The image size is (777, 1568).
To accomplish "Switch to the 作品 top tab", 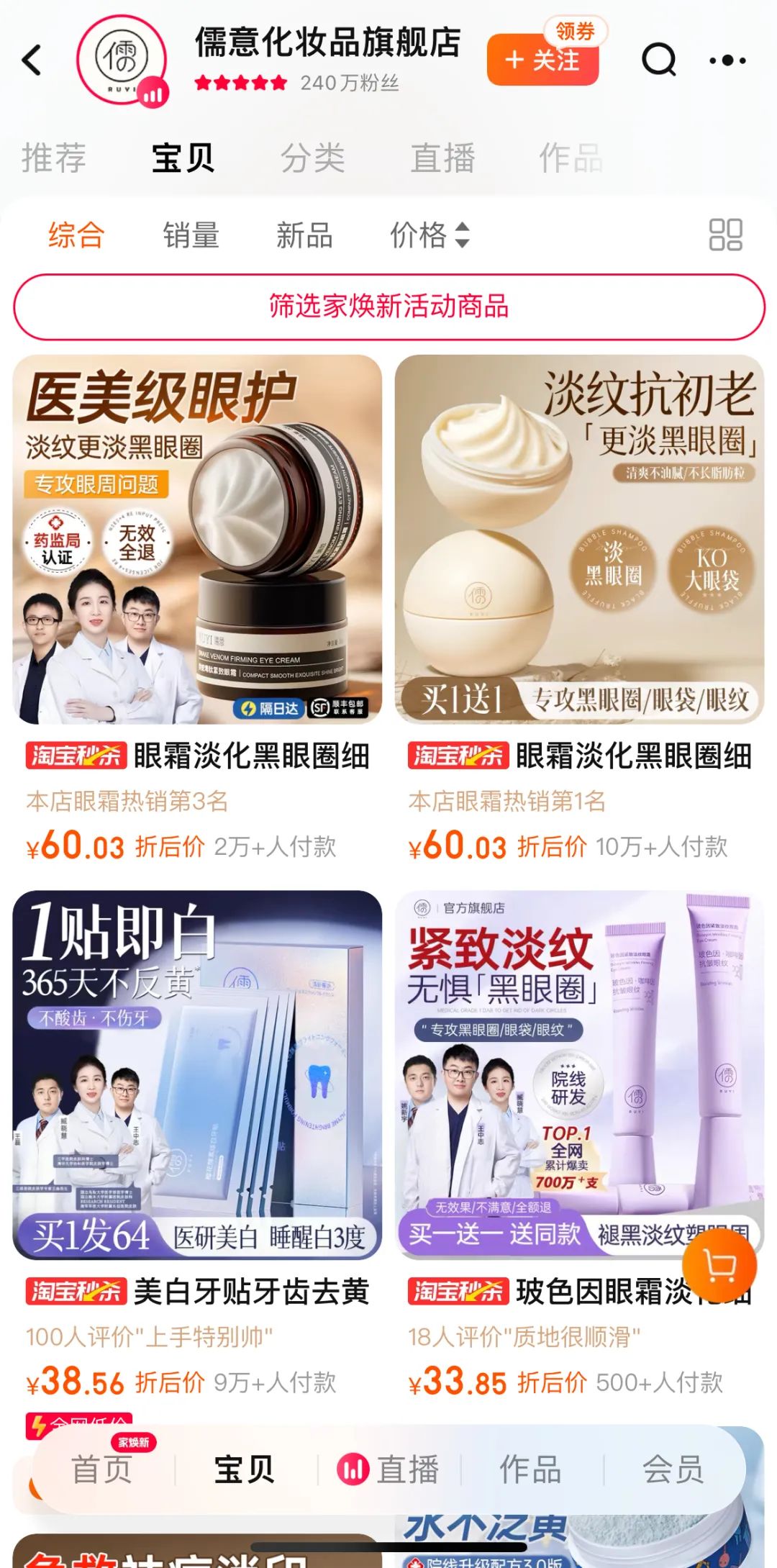I will (x=571, y=158).
